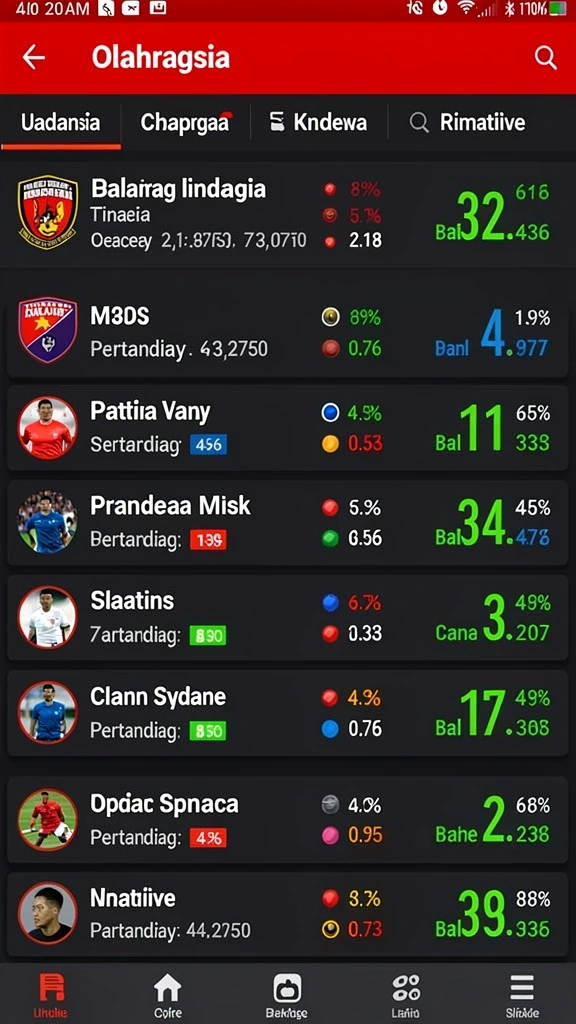The height and width of the screenshot is (1024, 576).
Task: Open Clann Sydane's entry
Action: [x=288, y=713]
